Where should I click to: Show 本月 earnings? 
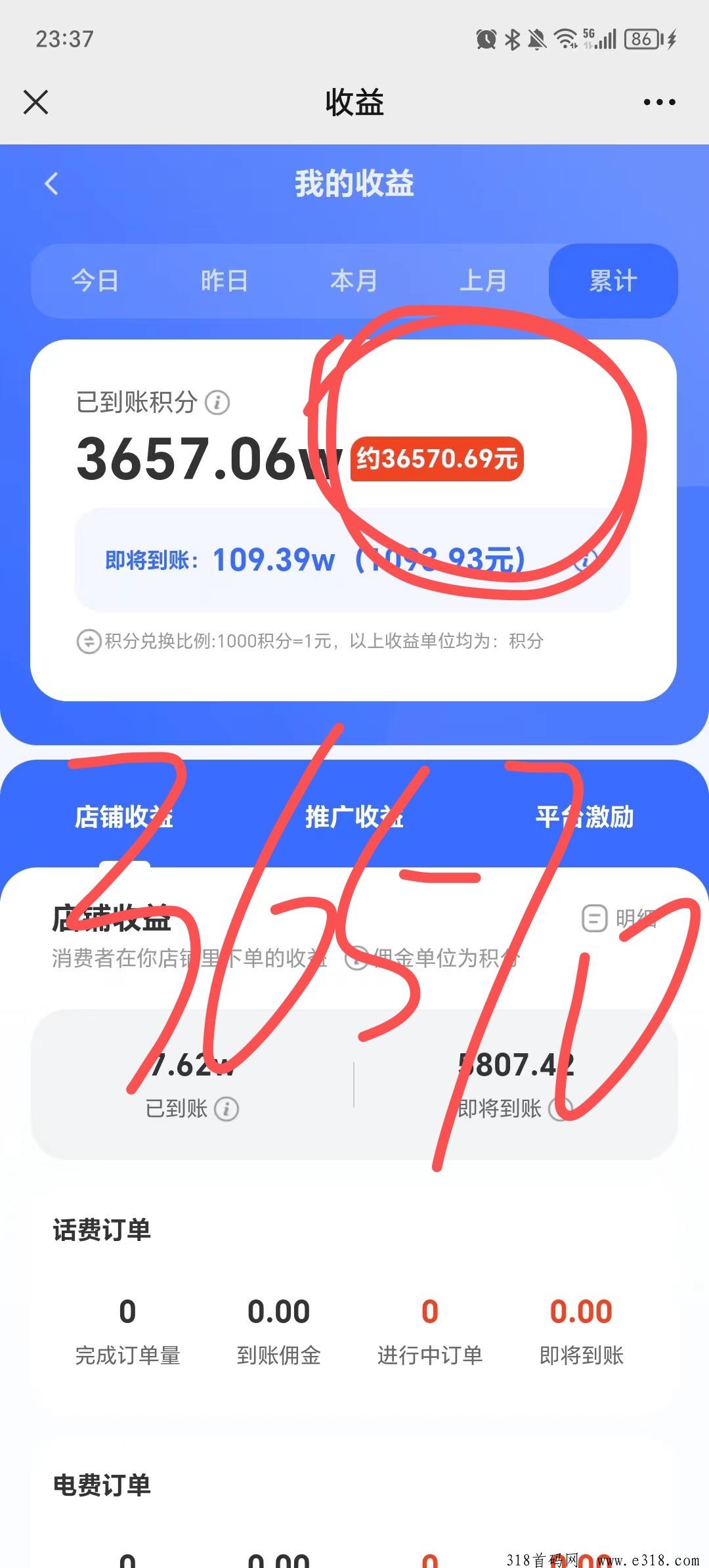point(354,281)
